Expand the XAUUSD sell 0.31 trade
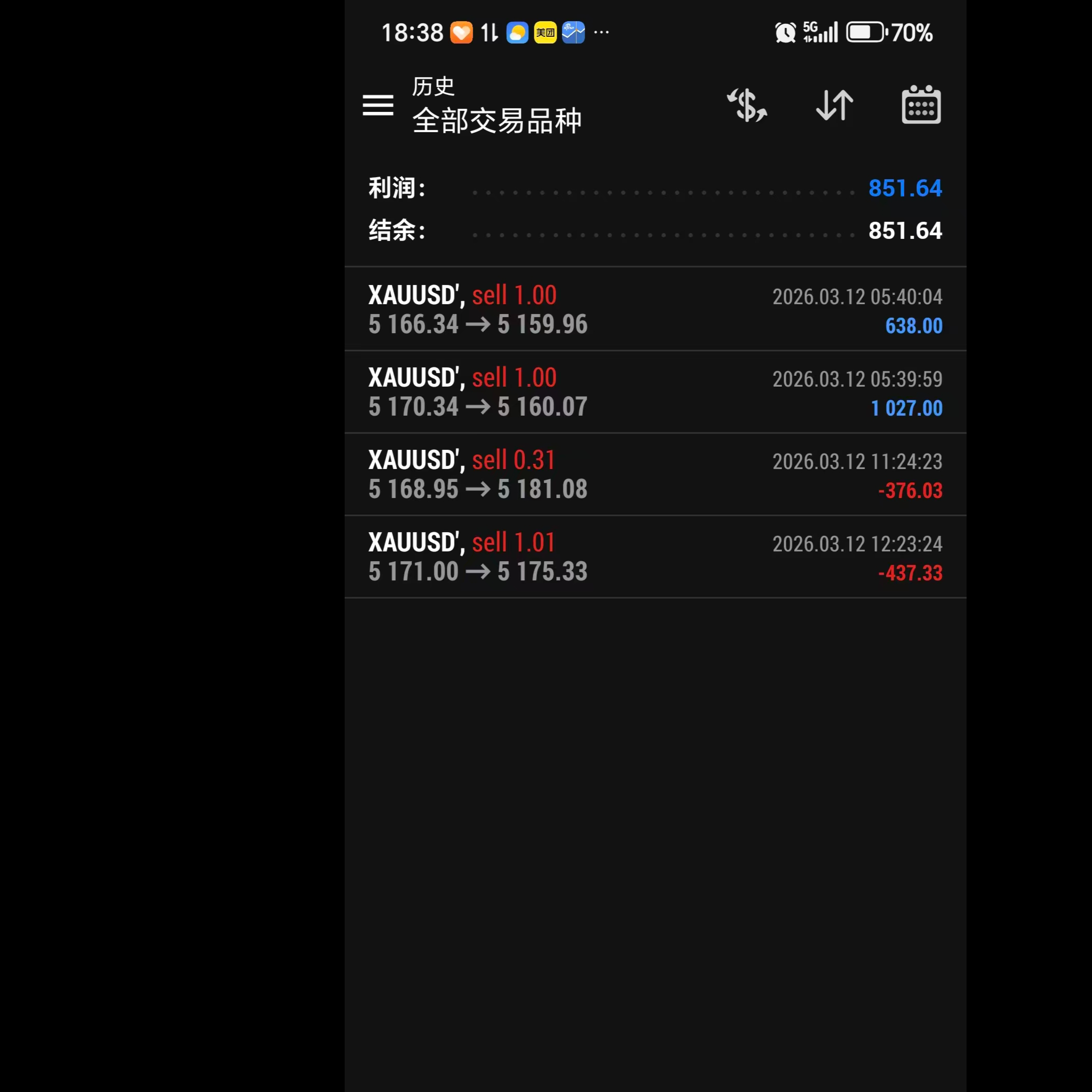Viewport: 1092px width, 1092px height. click(x=655, y=474)
